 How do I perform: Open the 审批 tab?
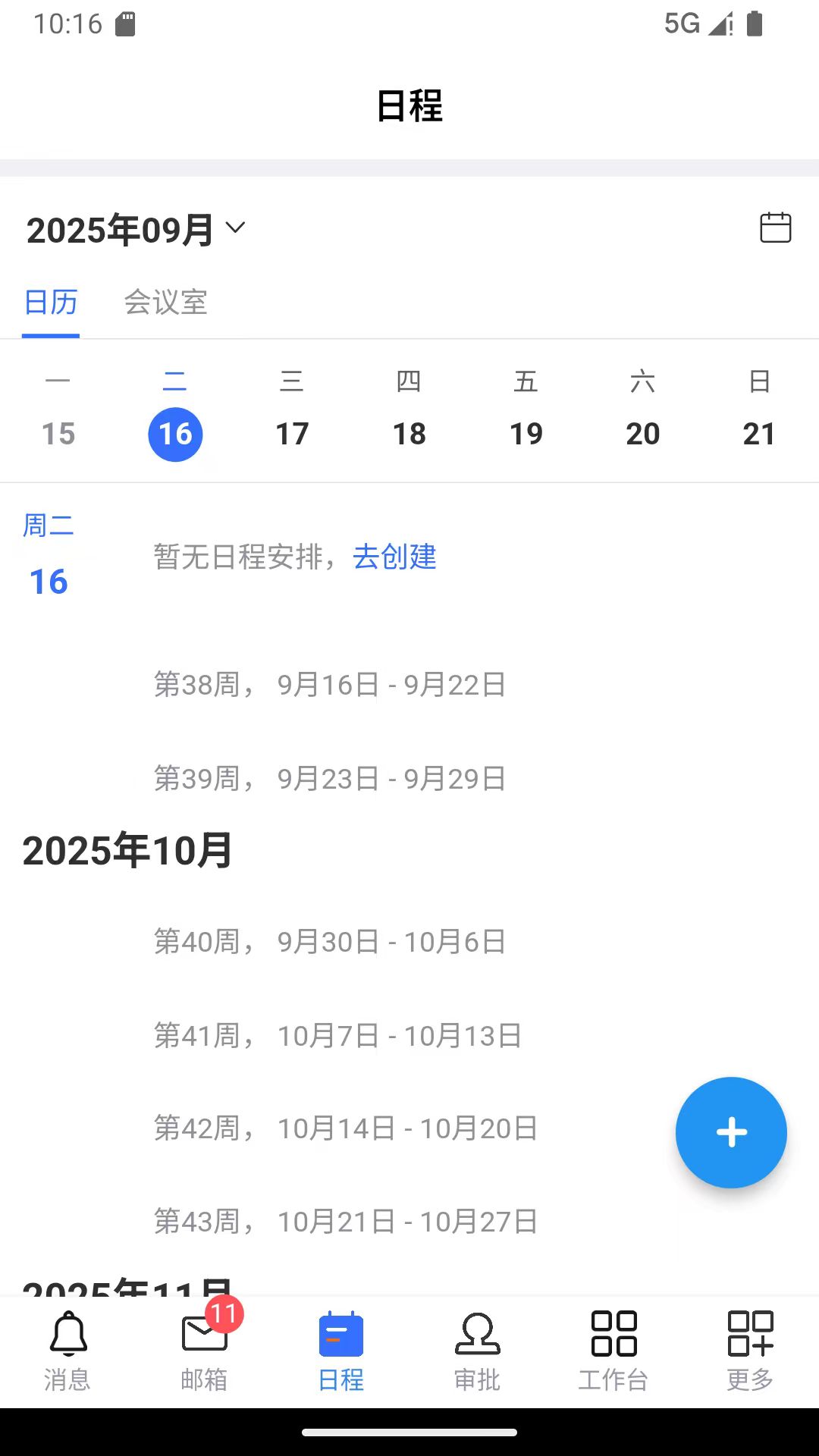478,1352
